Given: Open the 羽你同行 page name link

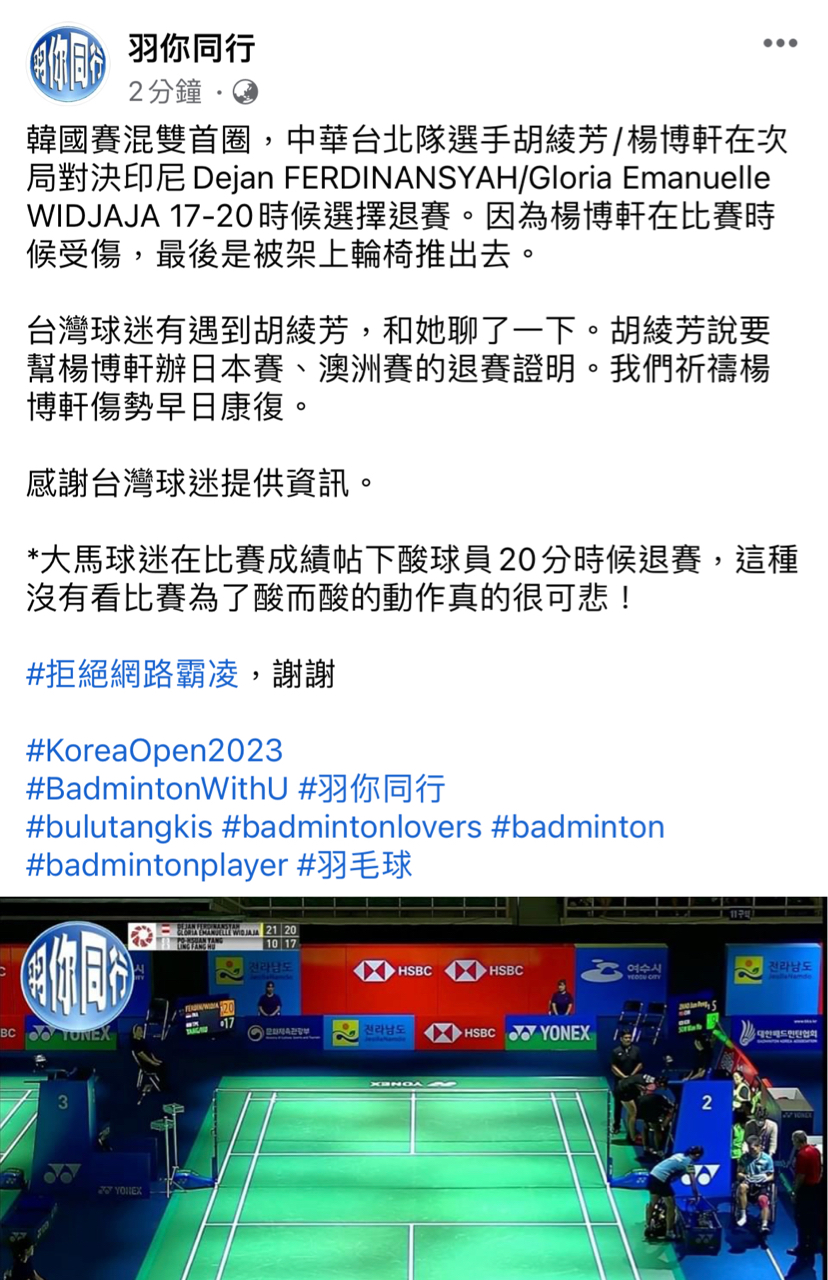Looking at the screenshot, I should pyautogui.click(x=190, y=47).
